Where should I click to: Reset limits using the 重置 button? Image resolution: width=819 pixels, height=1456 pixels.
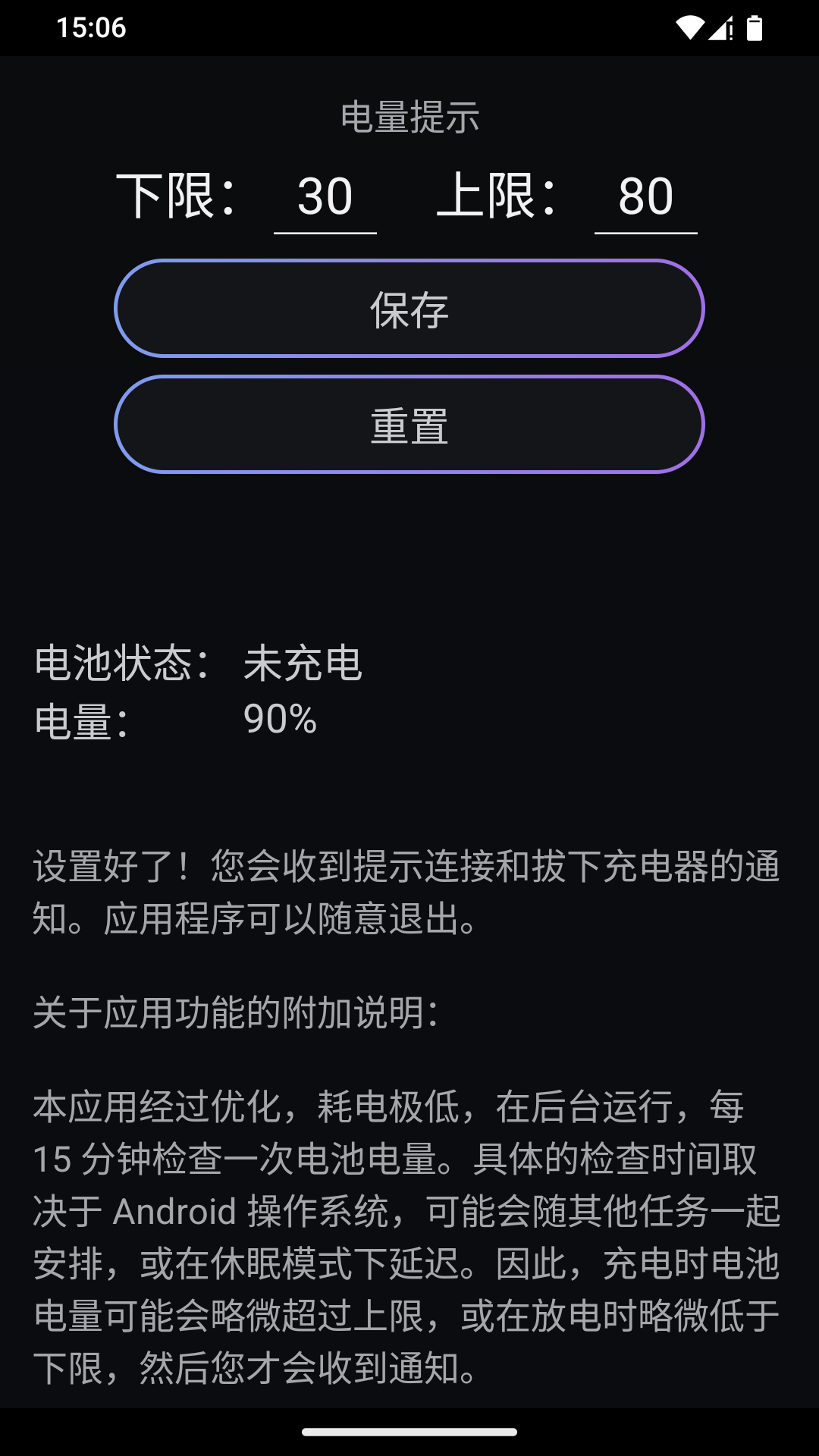[x=409, y=425]
